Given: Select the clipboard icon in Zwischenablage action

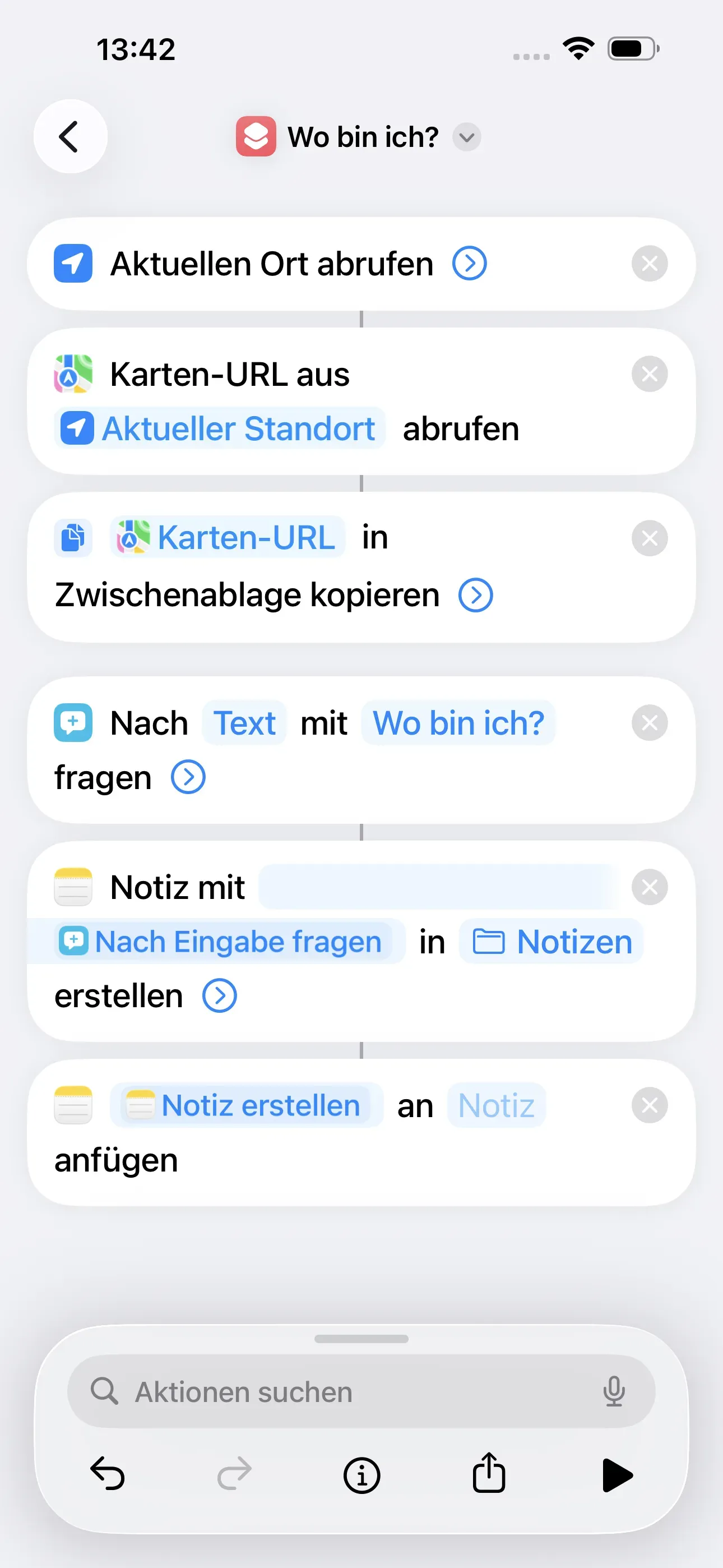Looking at the screenshot, I should (72, 537).
